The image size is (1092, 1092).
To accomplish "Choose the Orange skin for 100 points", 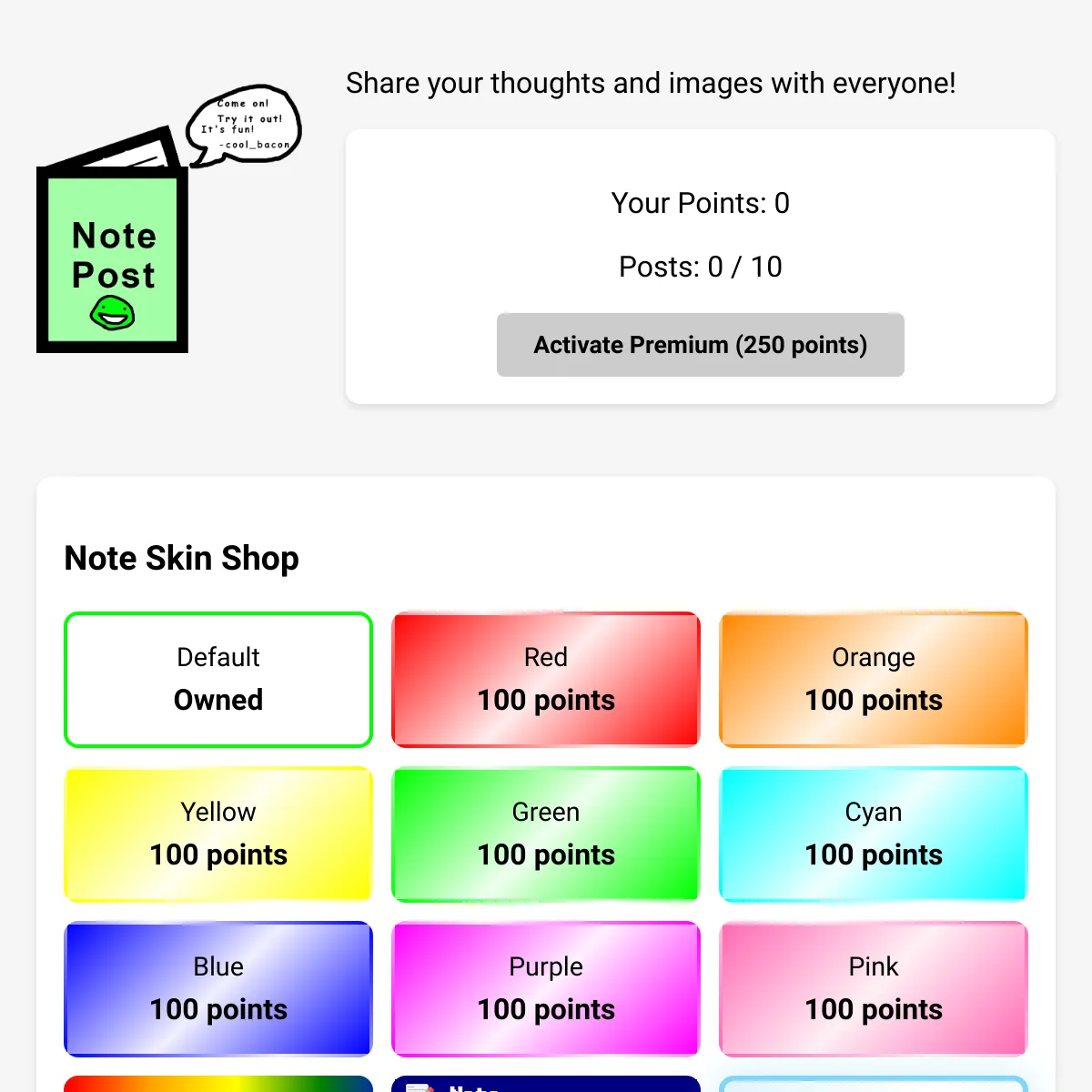I will (874, 680).
